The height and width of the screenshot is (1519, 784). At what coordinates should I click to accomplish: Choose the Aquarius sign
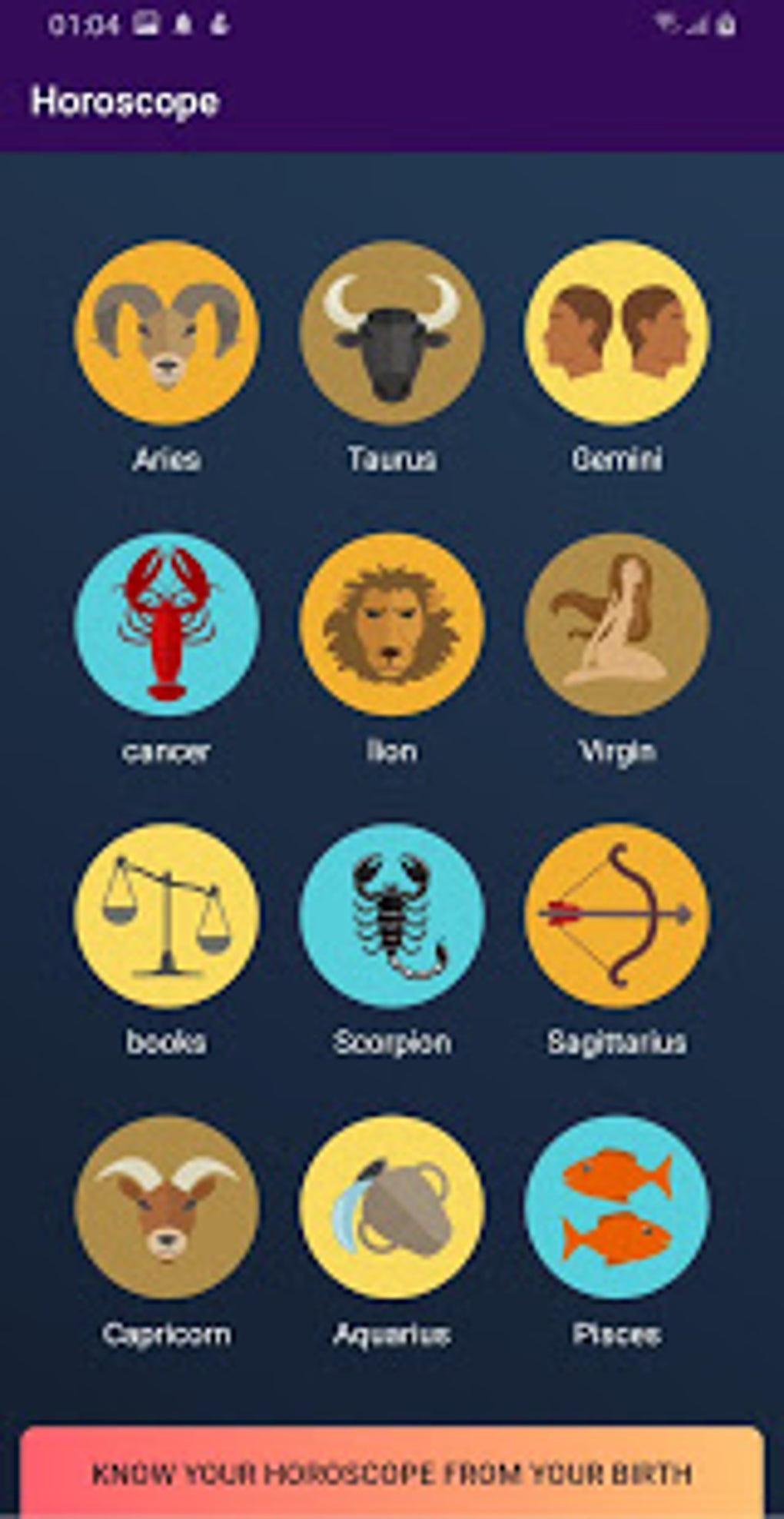392,1208
